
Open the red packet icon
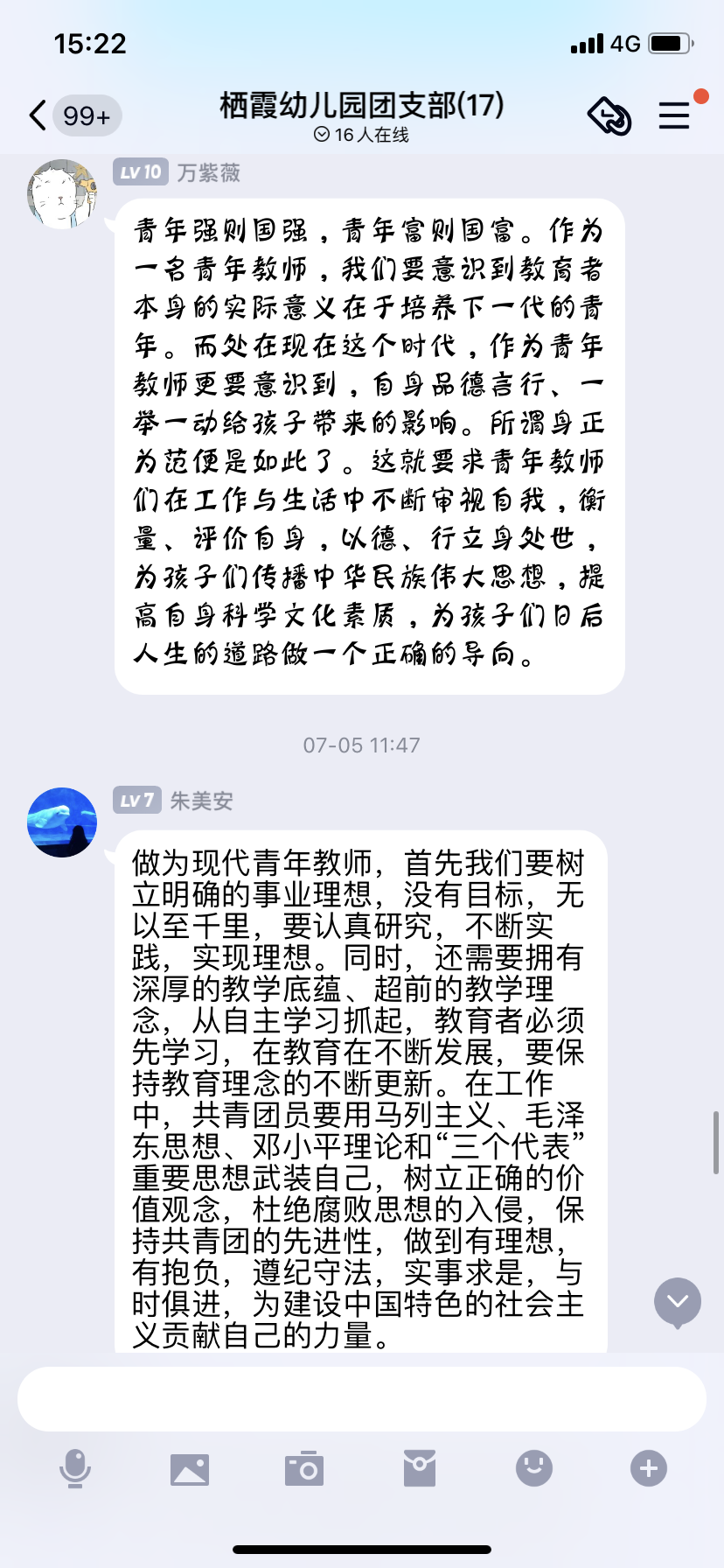click(420, 1469)
